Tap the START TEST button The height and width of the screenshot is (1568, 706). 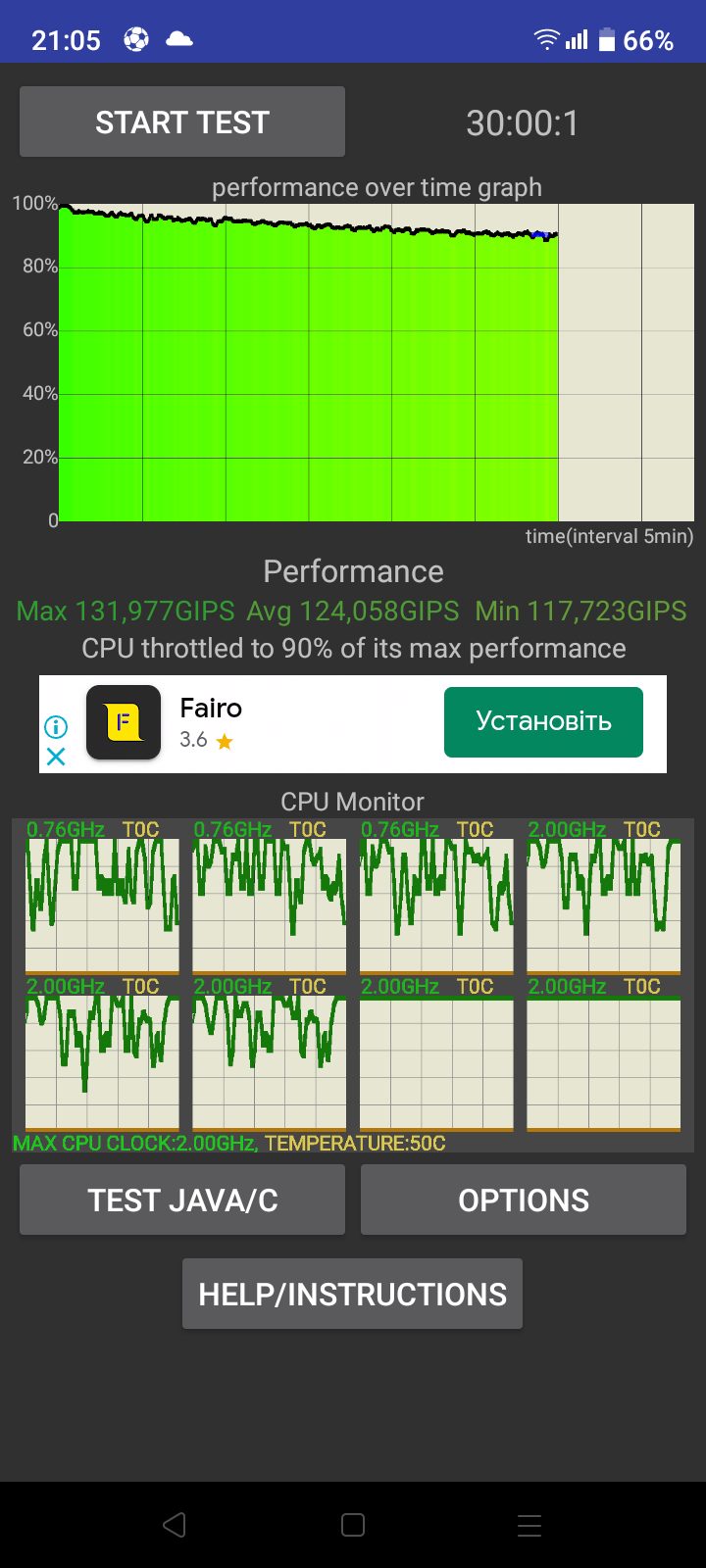(x=182, y=122)
